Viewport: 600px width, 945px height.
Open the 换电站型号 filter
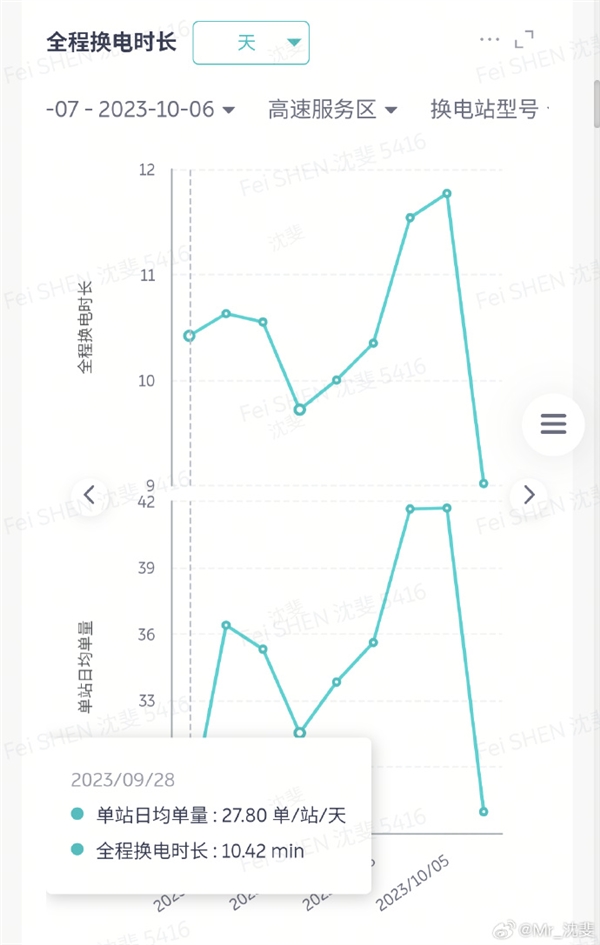[487, 109]
